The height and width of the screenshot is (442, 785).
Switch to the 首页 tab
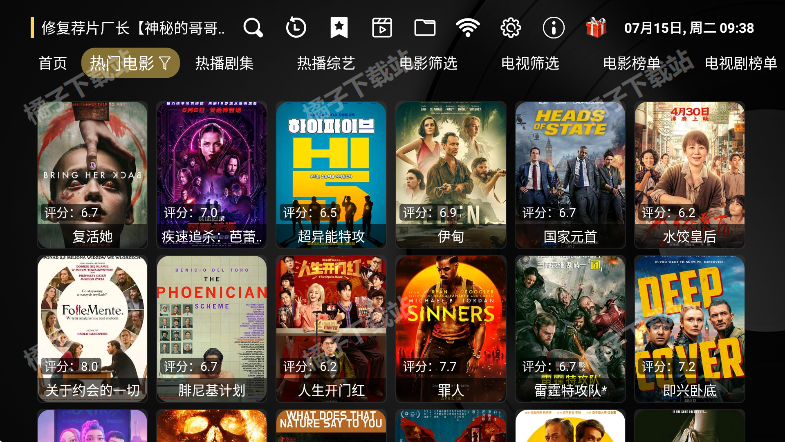pos(53,64)
